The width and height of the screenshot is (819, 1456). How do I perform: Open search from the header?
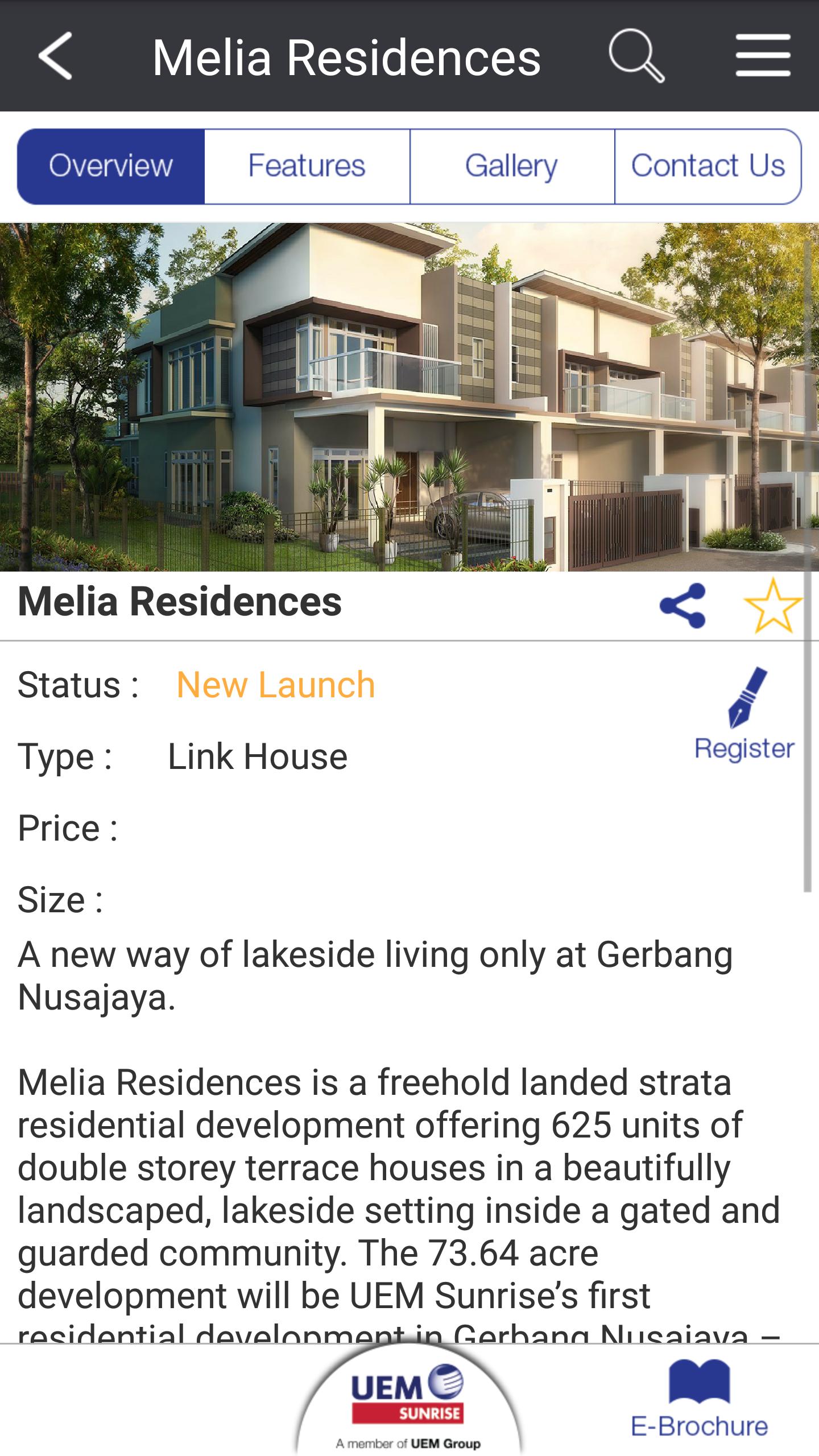click(636, 56)
